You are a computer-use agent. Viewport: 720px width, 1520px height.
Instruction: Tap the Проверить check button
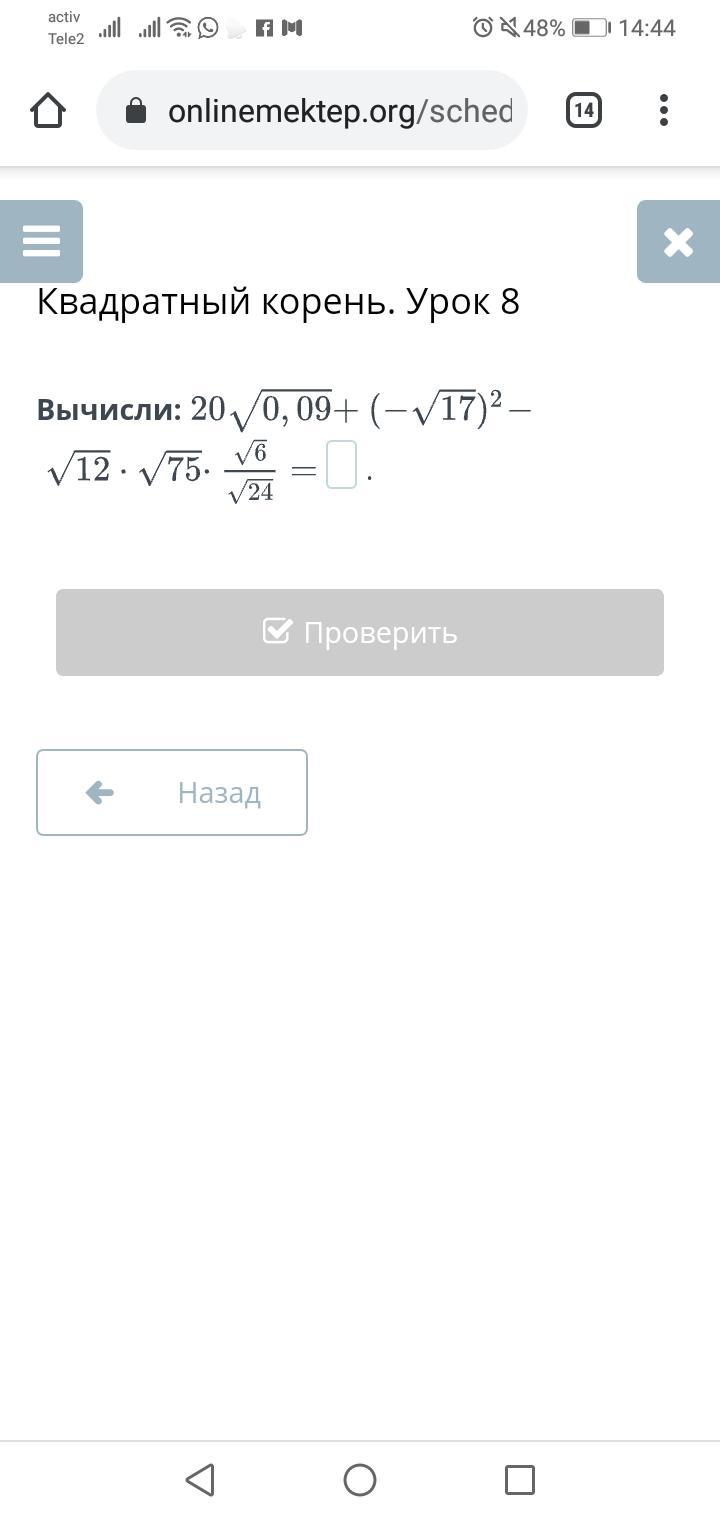[360, 632]
